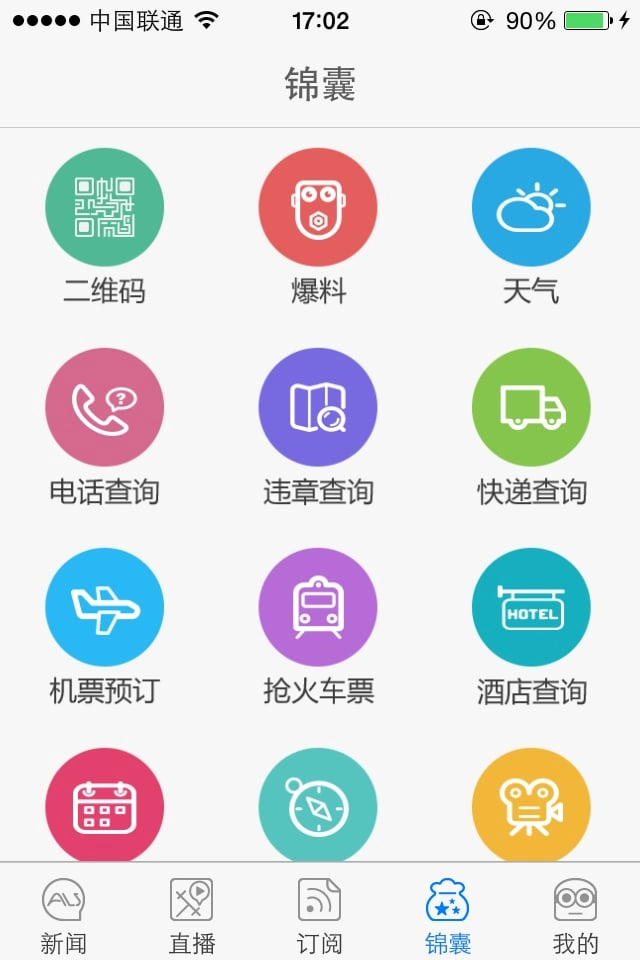Open 快递查询 parcel tracking
640x960 pixels.
[x=531, y=407]
